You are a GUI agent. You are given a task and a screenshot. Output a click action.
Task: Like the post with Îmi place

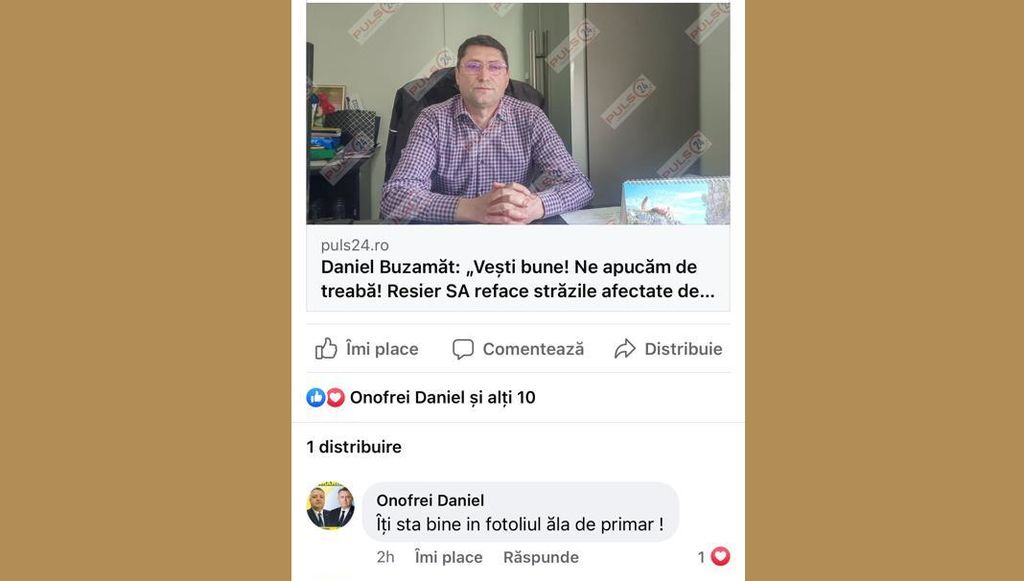367,349
